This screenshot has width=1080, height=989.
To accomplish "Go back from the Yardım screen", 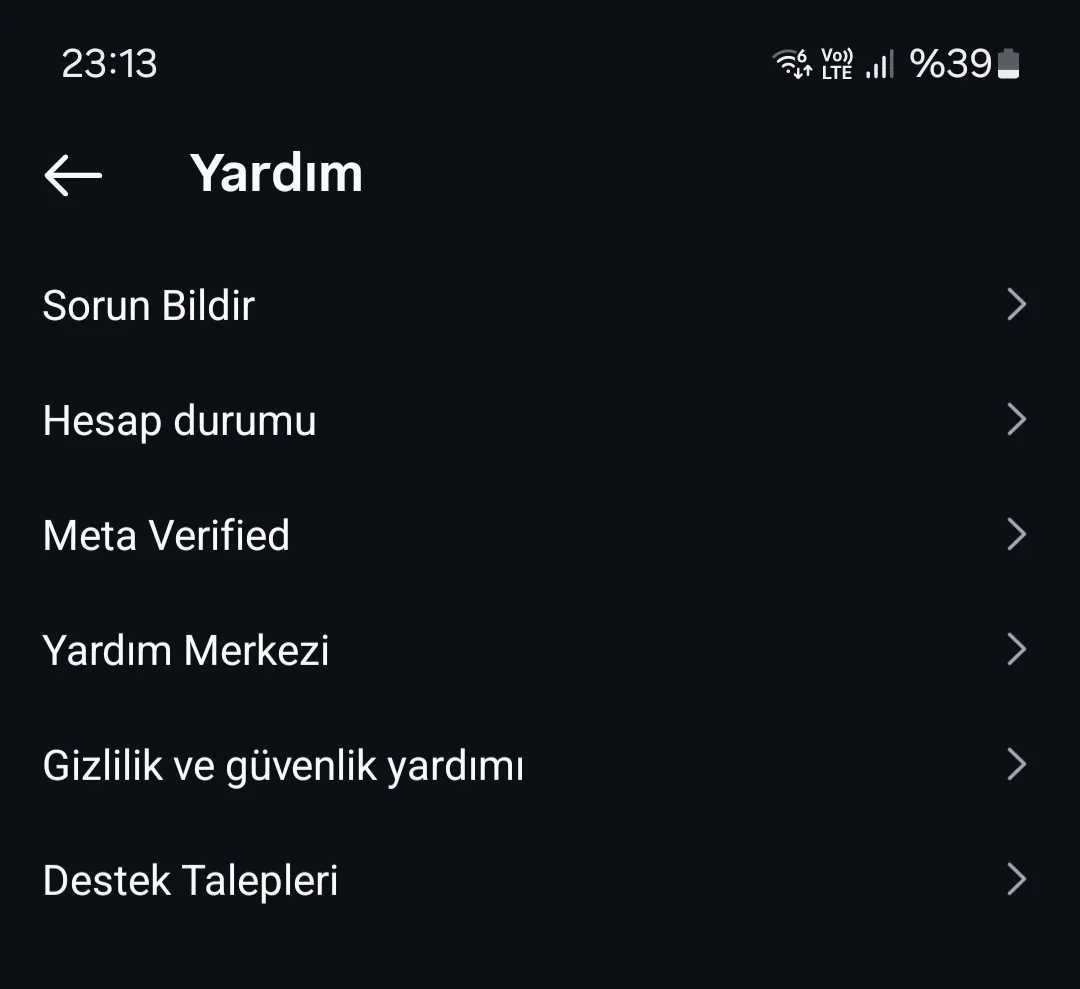I will click(x=73, y=175).
